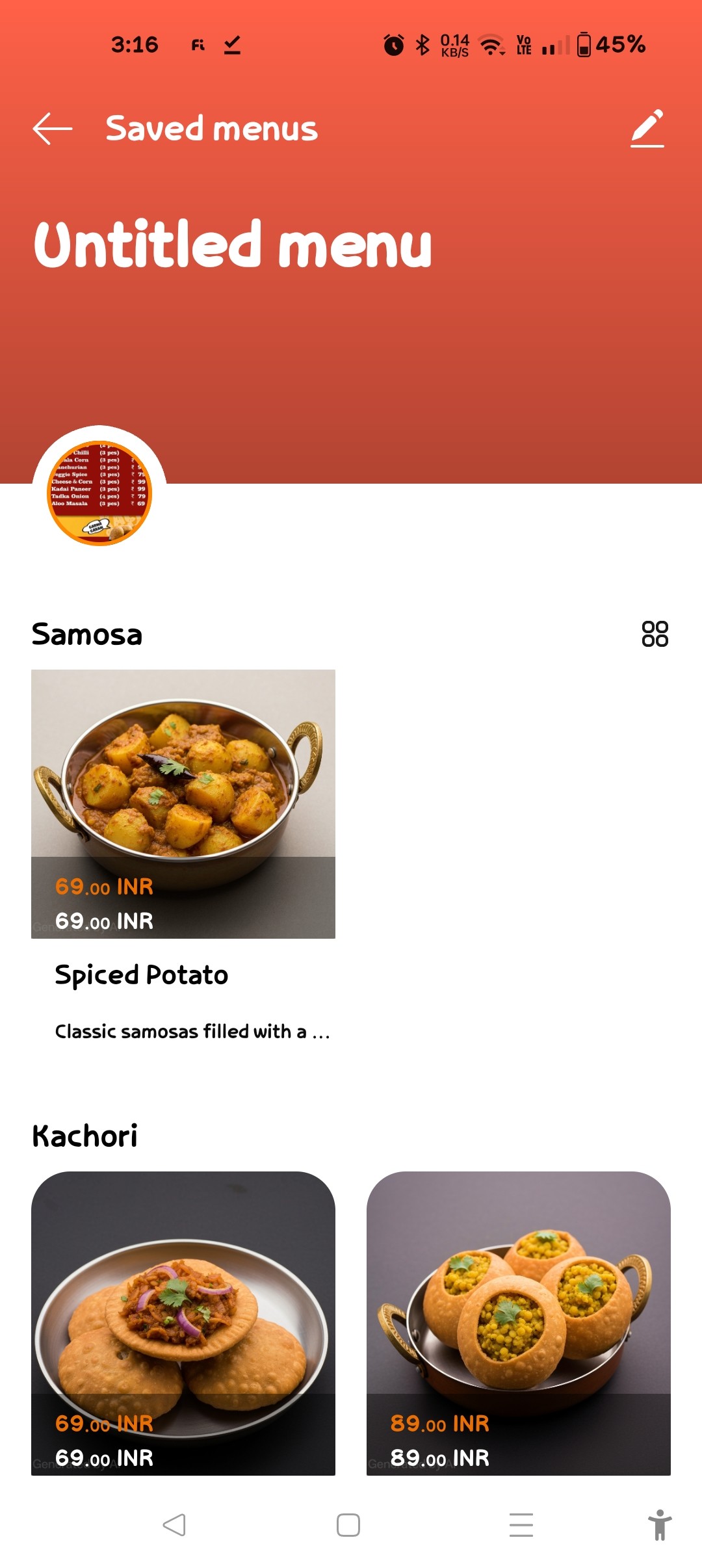Tap the back triangle in the navigation bar

(174, 1526)
